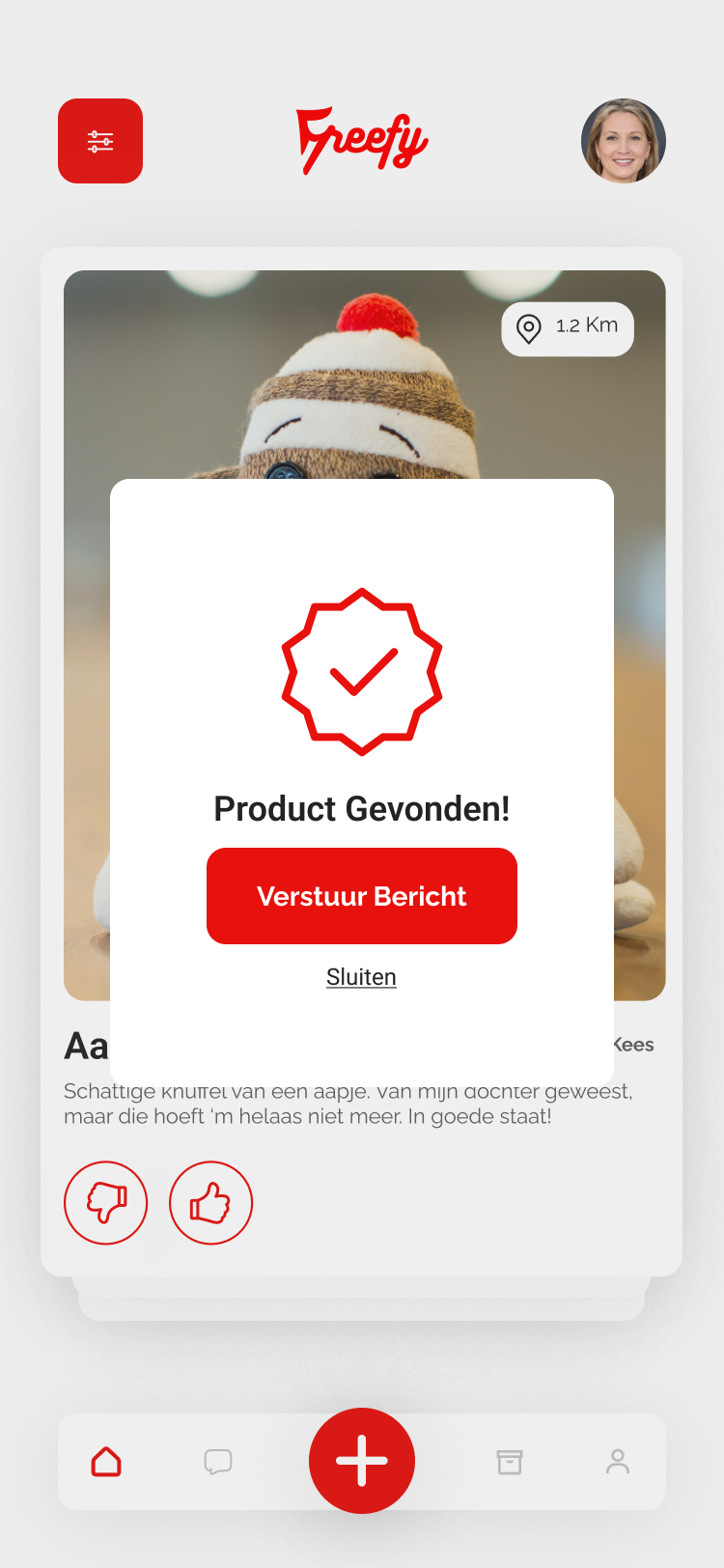
Task: Open the chat messages icon
Action: click(x=218, y=1461)
